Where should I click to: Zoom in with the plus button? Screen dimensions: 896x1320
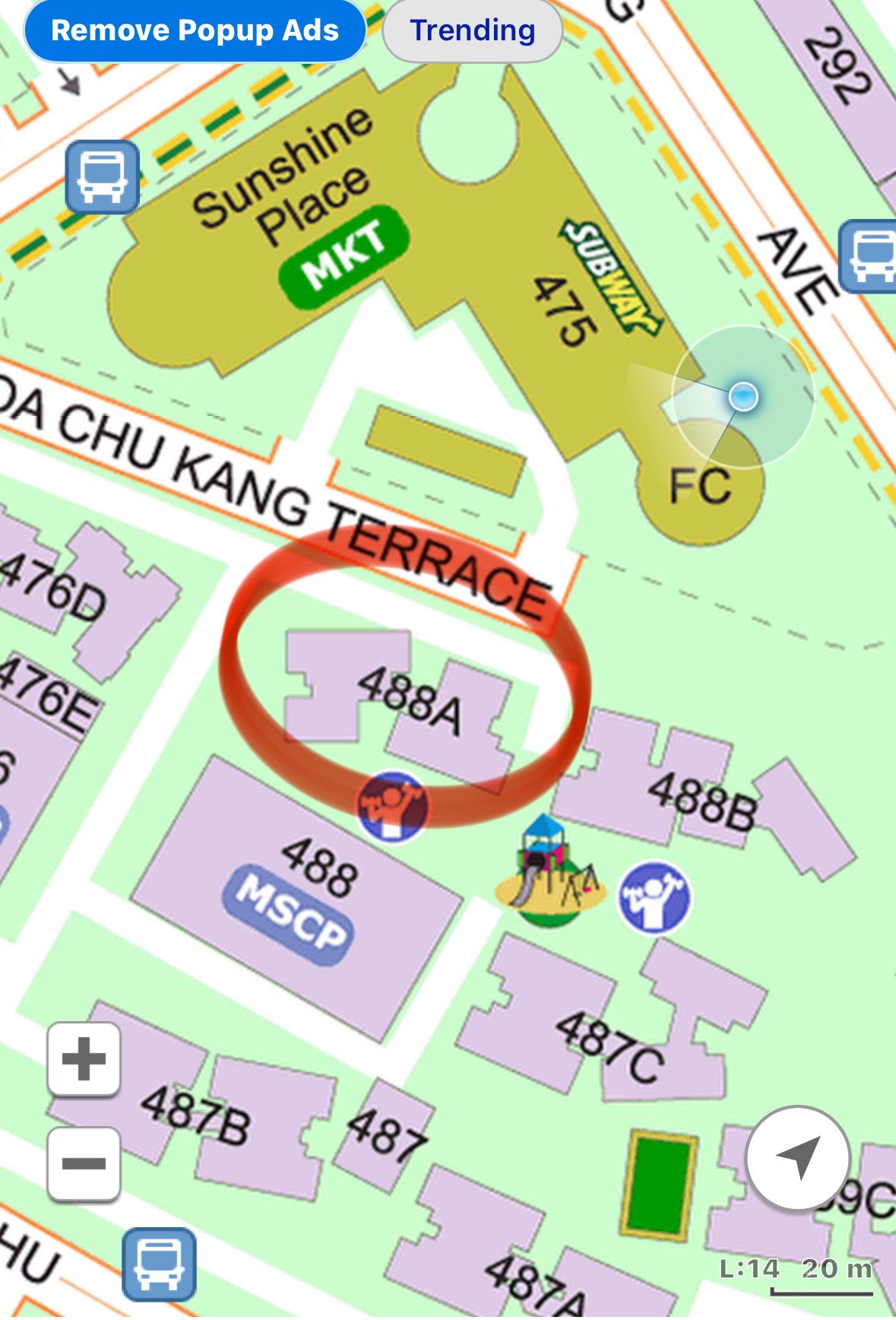coord(84,1058)
